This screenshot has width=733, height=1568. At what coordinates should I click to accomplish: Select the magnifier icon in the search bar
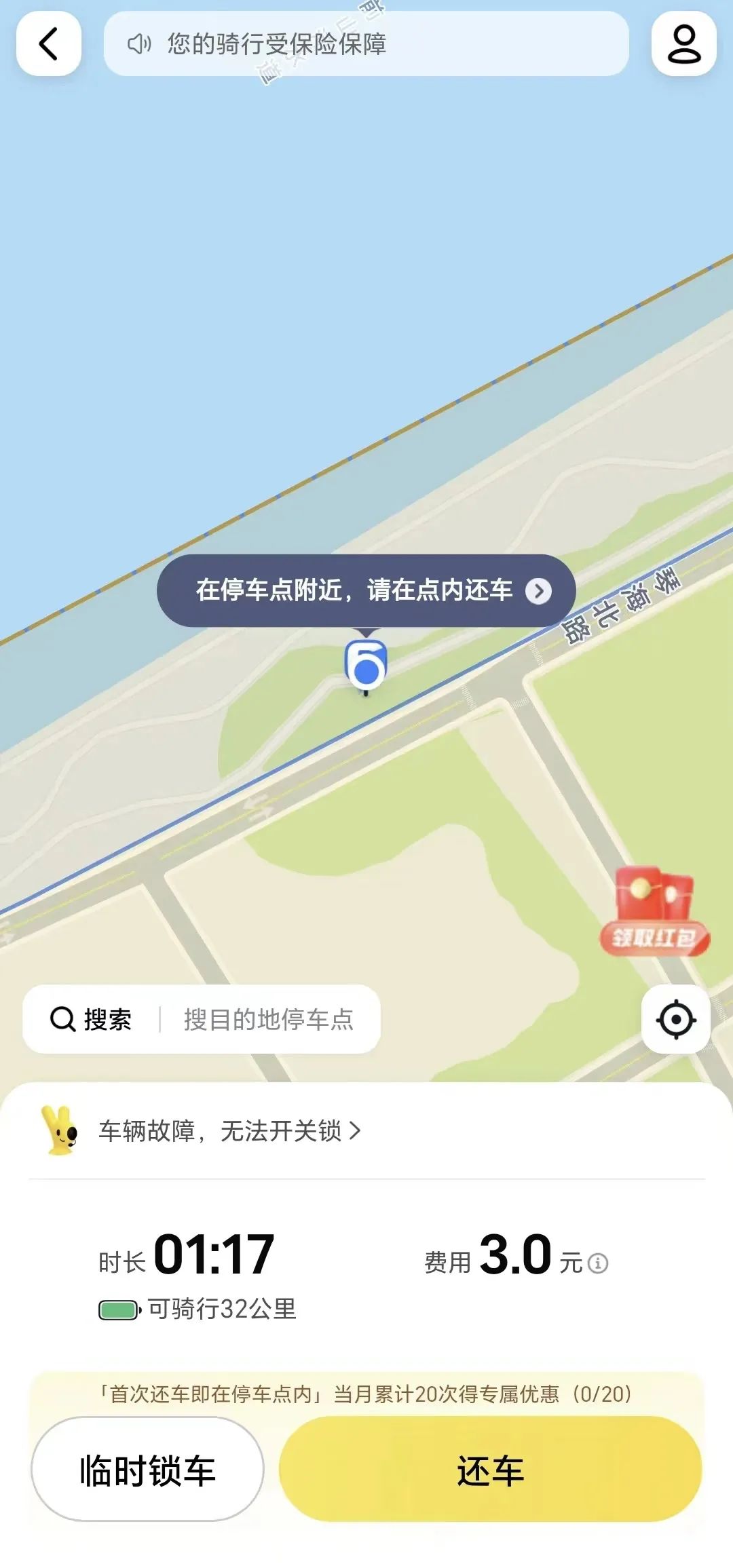tap(63, 1020)
